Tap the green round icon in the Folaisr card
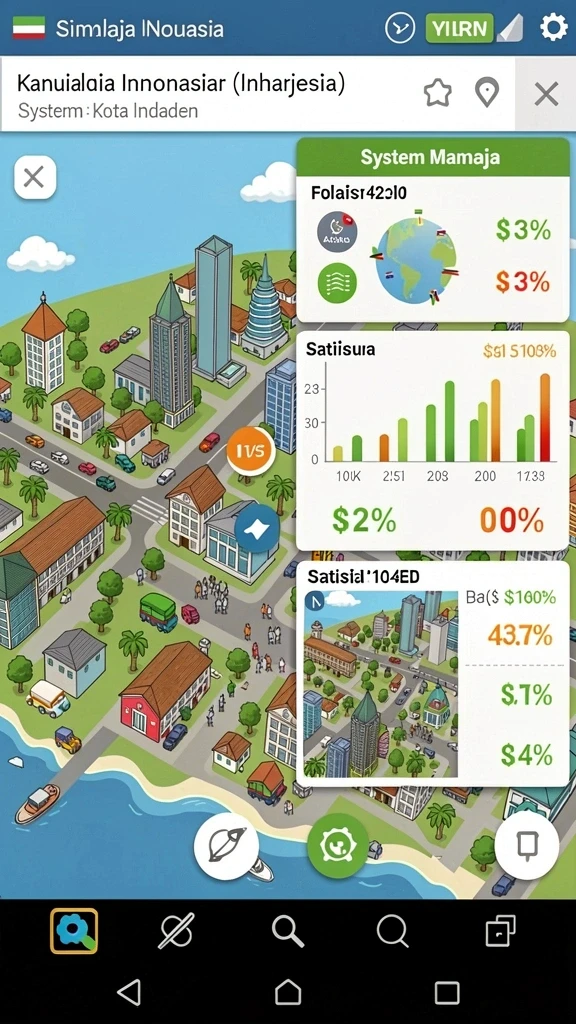The width and height of the screenshot is (576, 1024). tap(337, 282)
